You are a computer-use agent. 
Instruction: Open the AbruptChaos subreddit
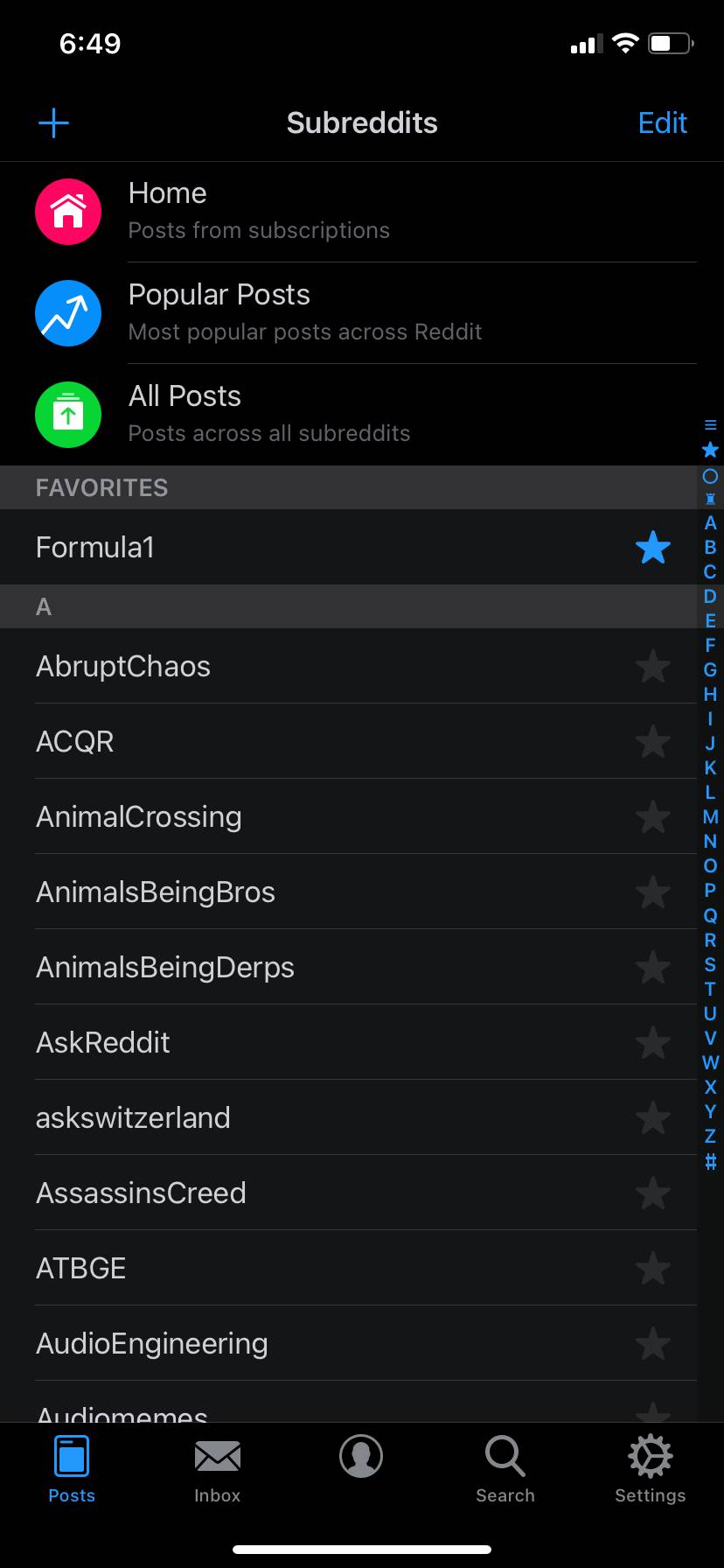point(122,666)
